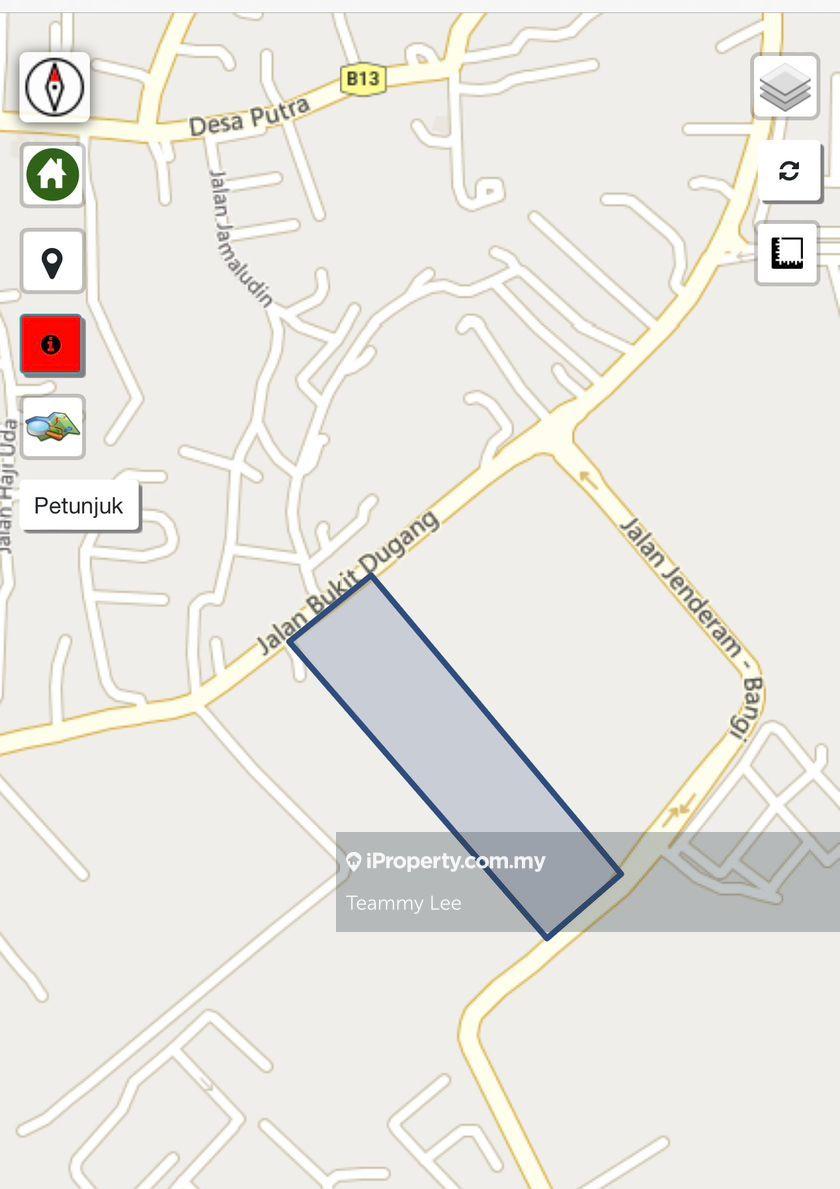Go to the home map view
Screen dimensions: 840x1189
tap(52, 174)
